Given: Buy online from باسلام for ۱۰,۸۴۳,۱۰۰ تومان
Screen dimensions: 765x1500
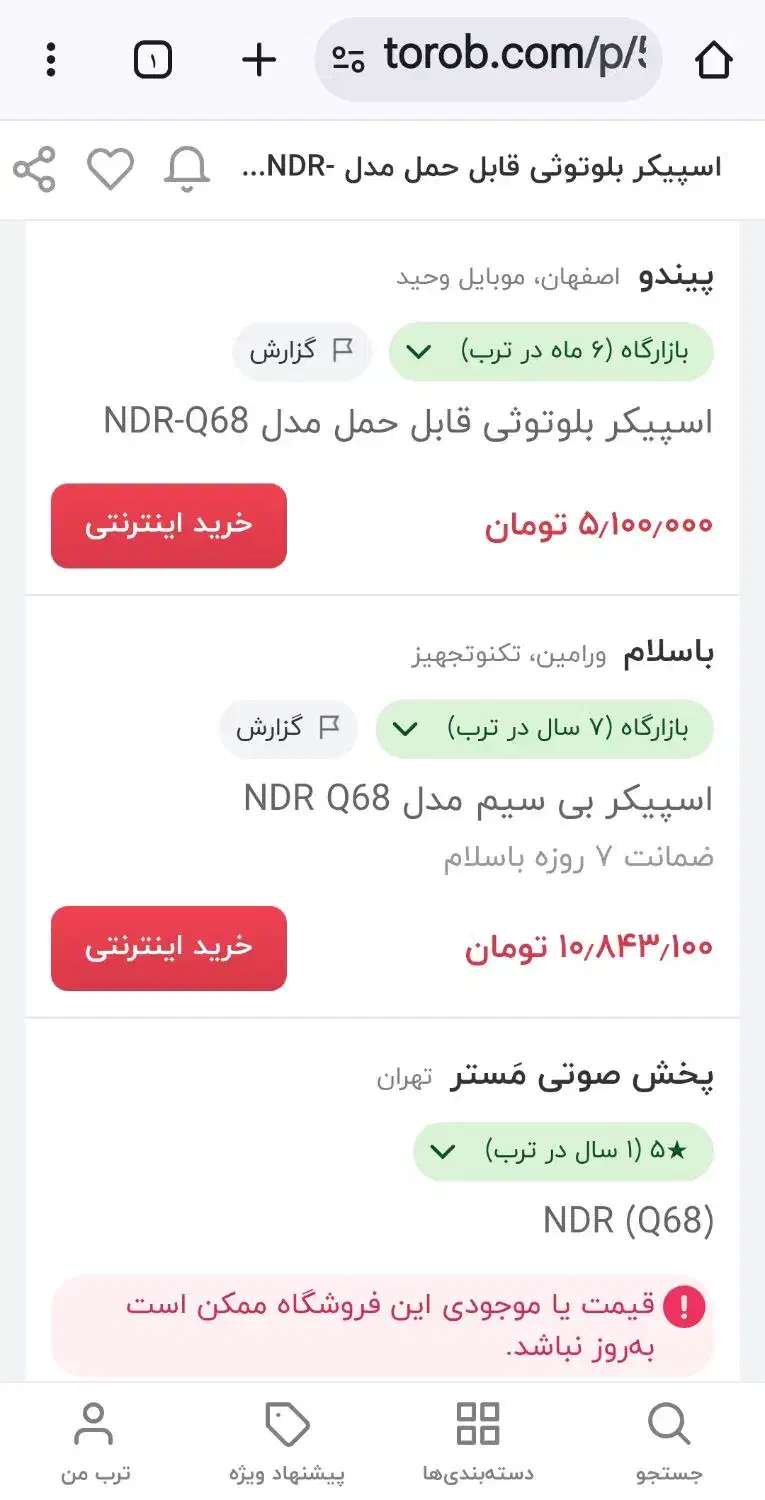Looking at the screenshot, I should tap(169, 948).
